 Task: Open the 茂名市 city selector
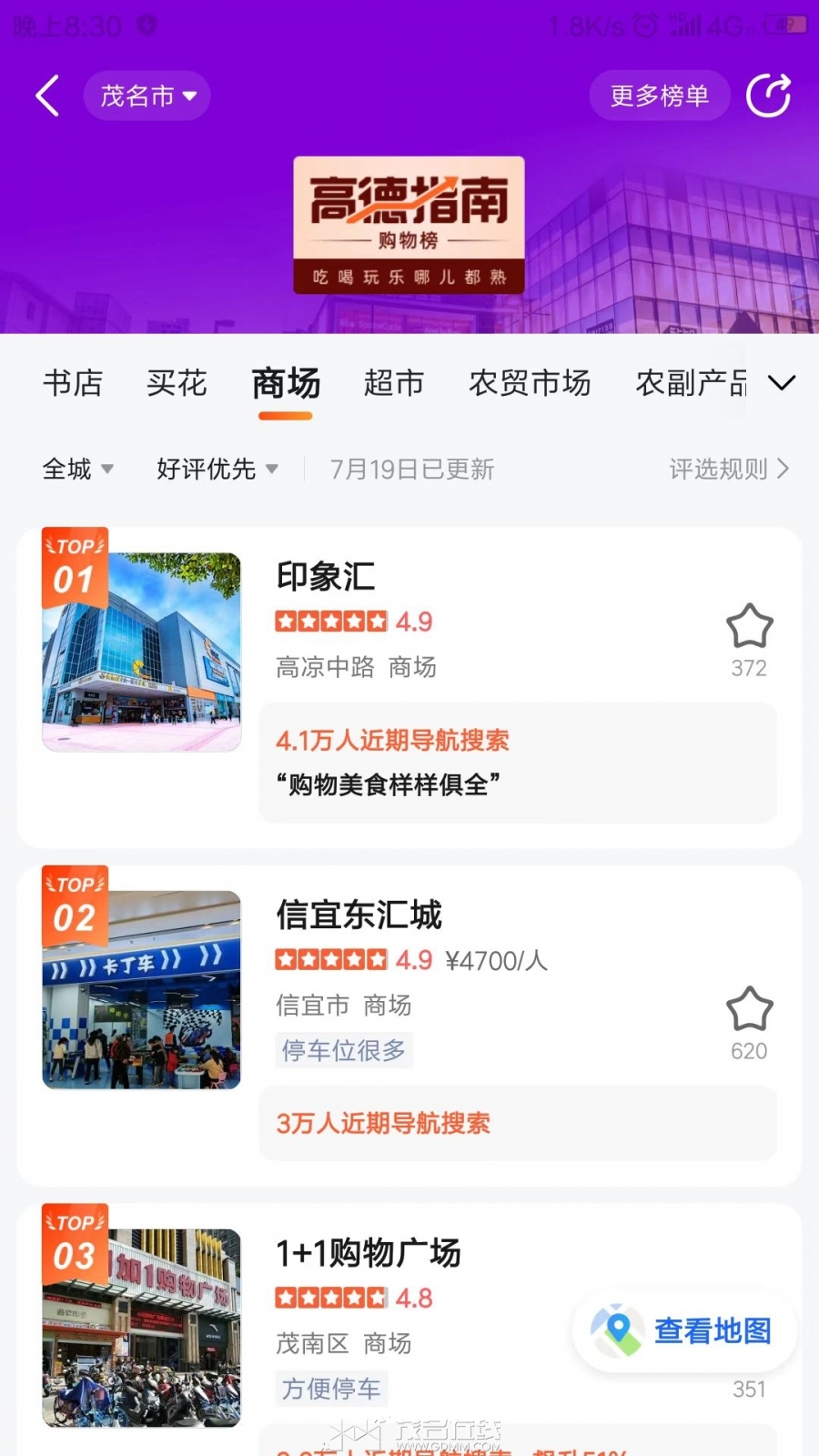point(147,96)
